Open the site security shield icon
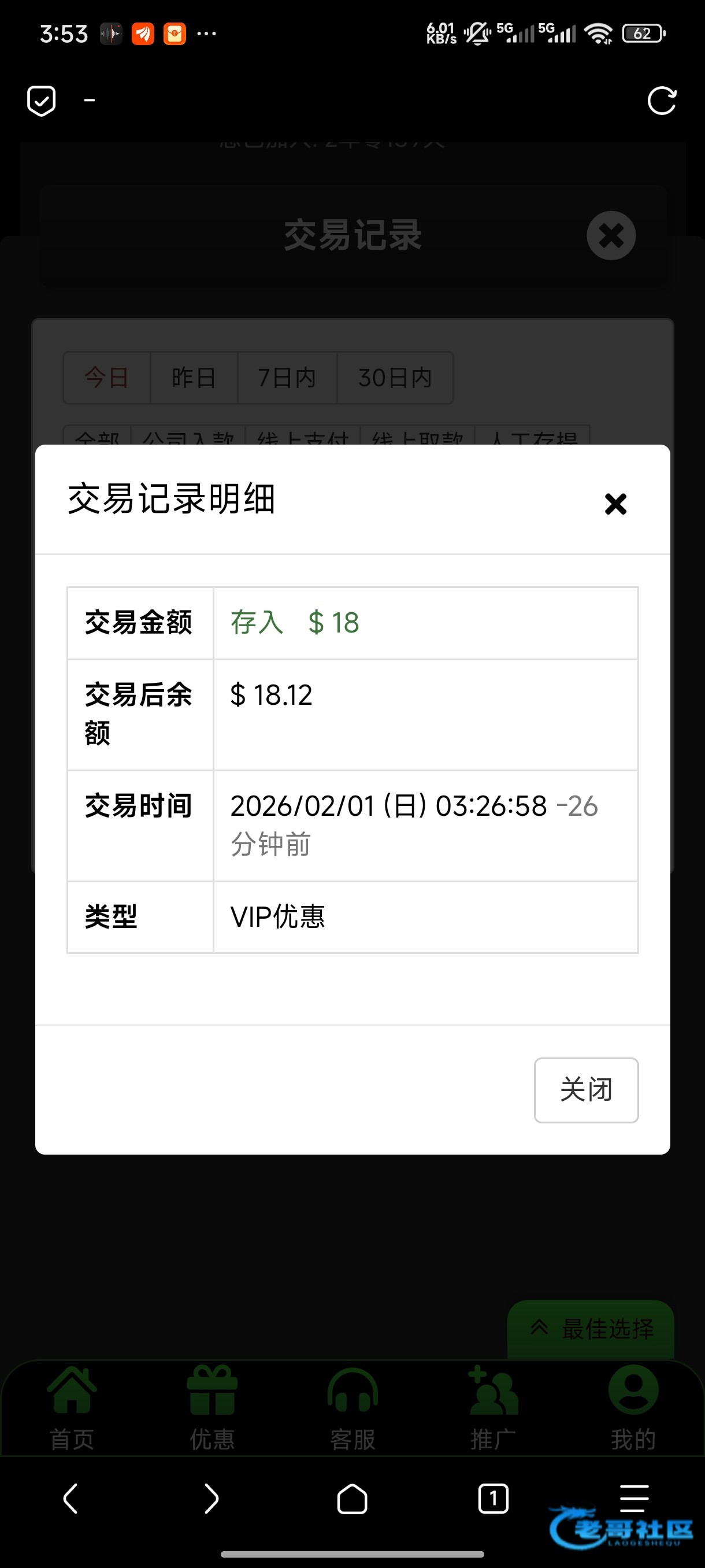The image size is (705, 1568). (42, 101)
